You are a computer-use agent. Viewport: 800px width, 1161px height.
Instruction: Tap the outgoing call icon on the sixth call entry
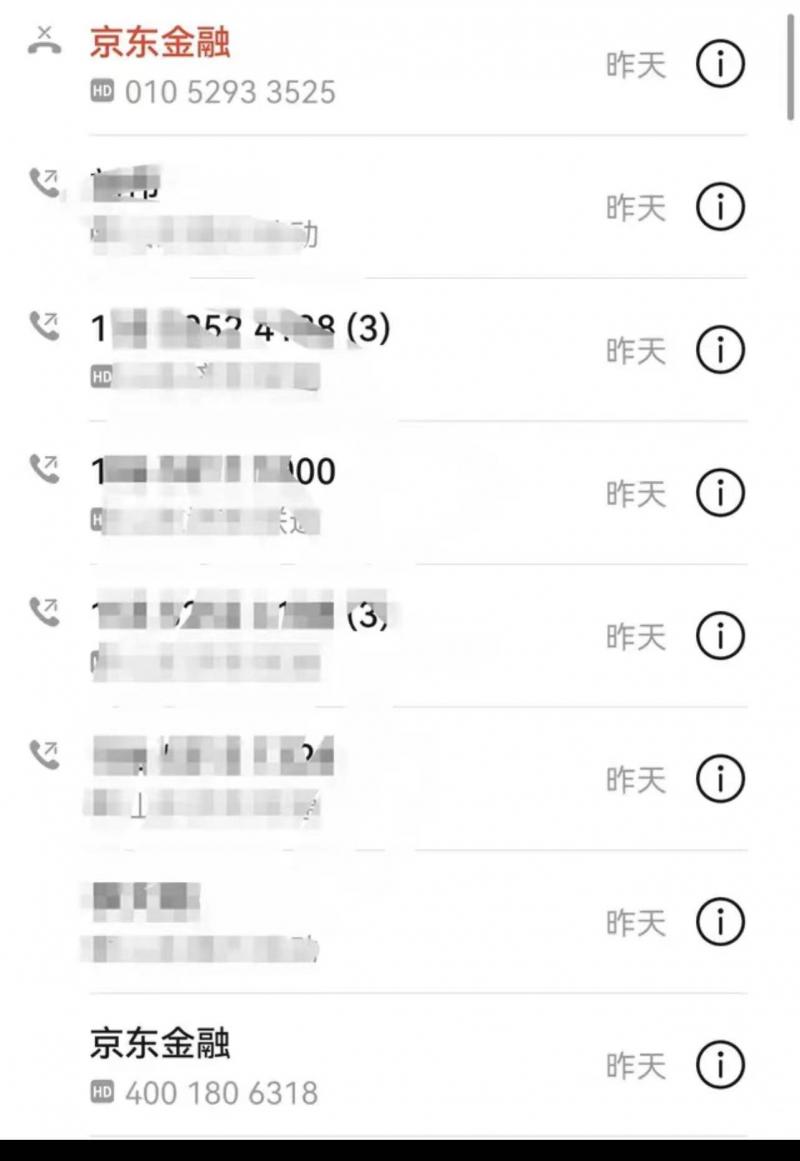coord(44,756)
